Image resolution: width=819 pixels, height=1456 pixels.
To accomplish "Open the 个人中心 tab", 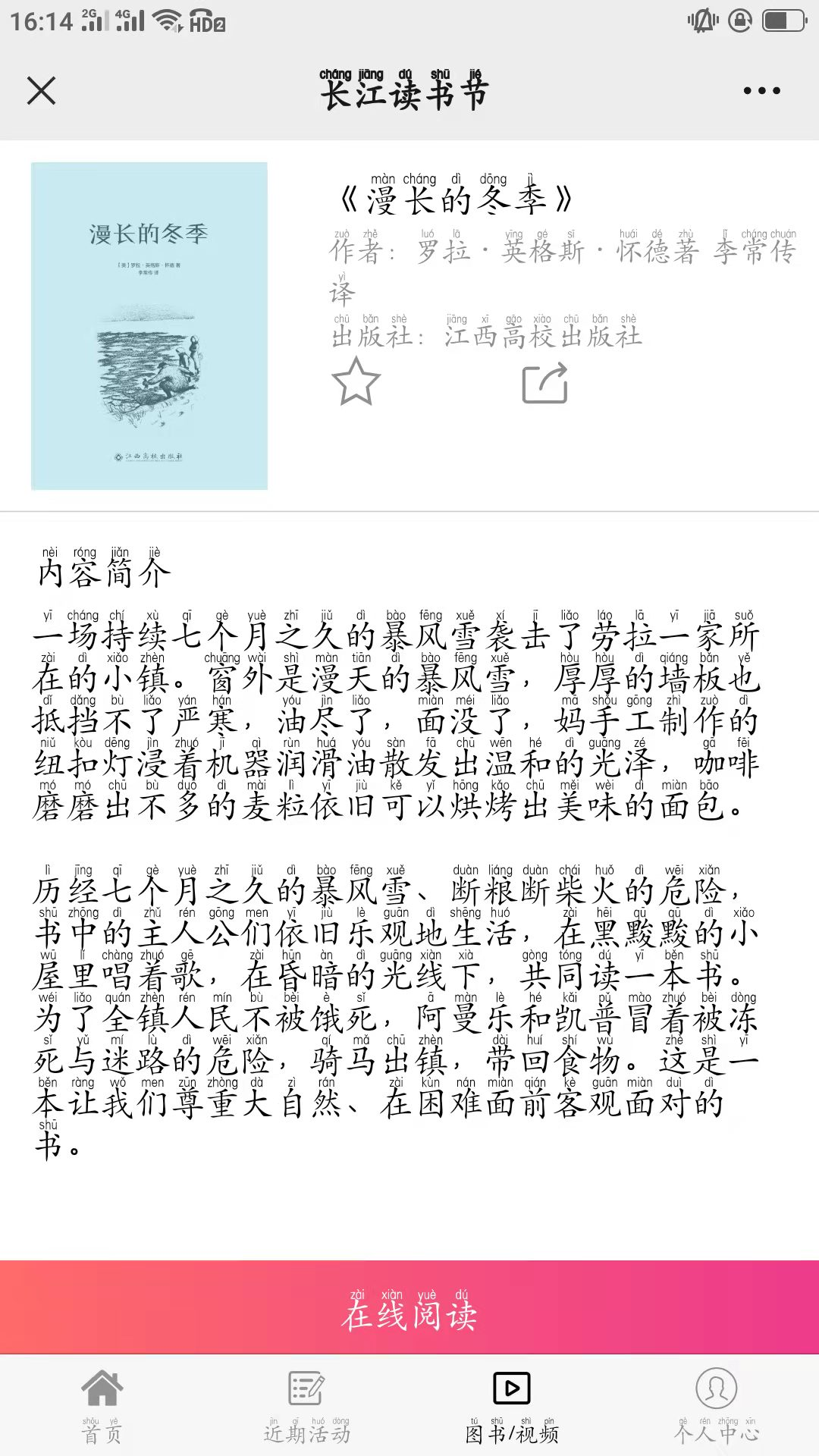I will pos(717,1407).
